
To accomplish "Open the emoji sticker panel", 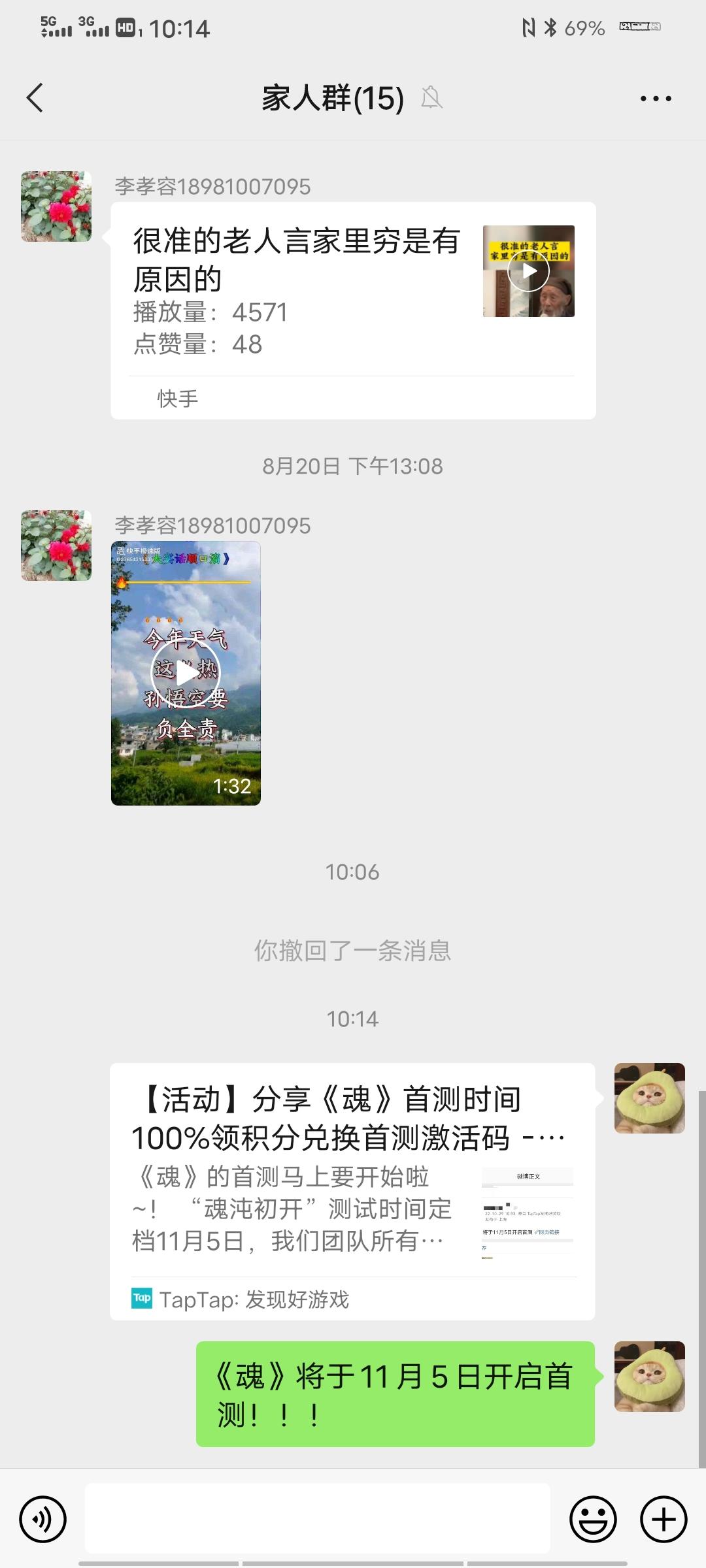I will click(x=593, y=1519).
